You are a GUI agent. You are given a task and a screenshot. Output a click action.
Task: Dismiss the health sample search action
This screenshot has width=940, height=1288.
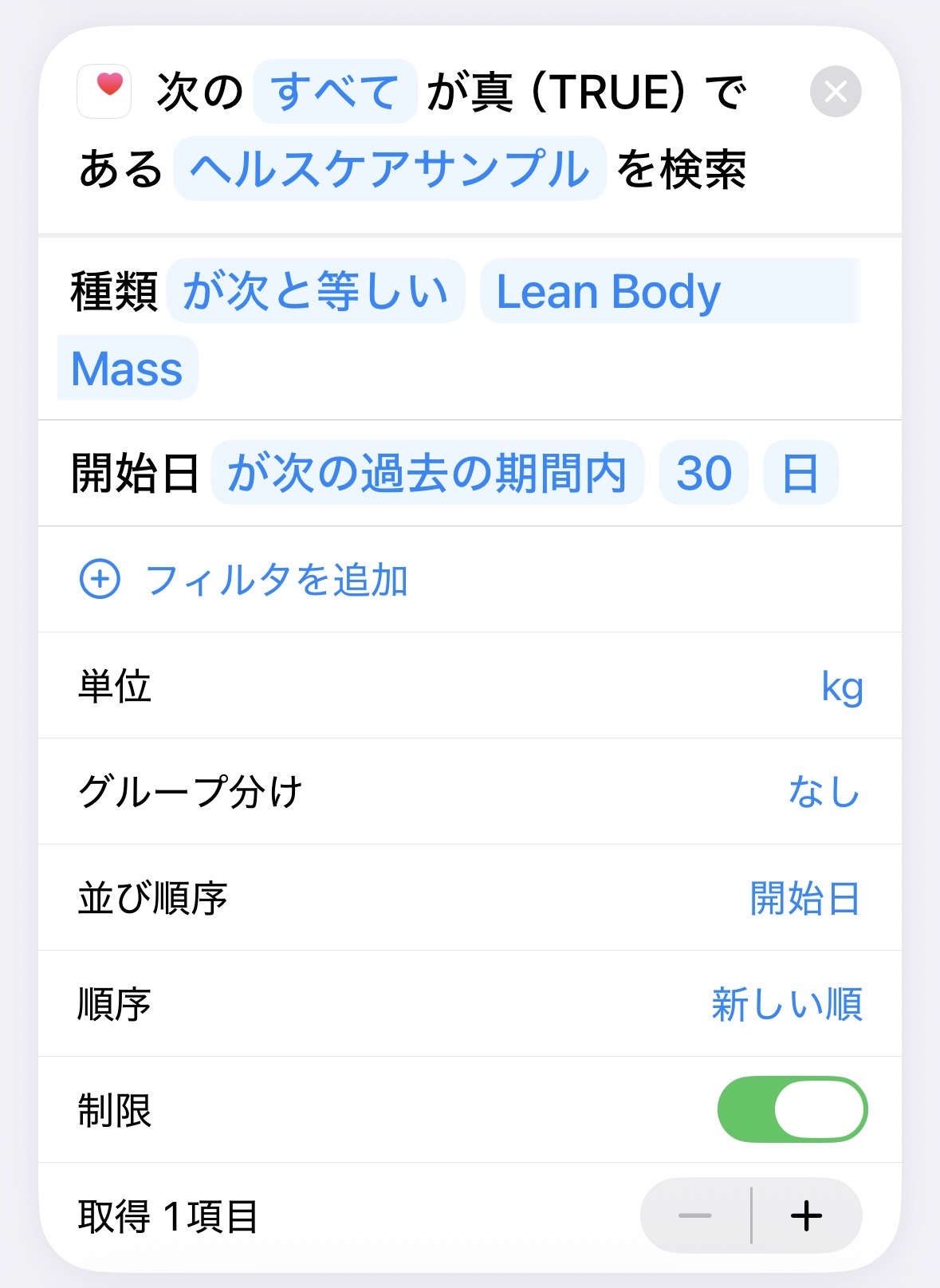(835, 93)
